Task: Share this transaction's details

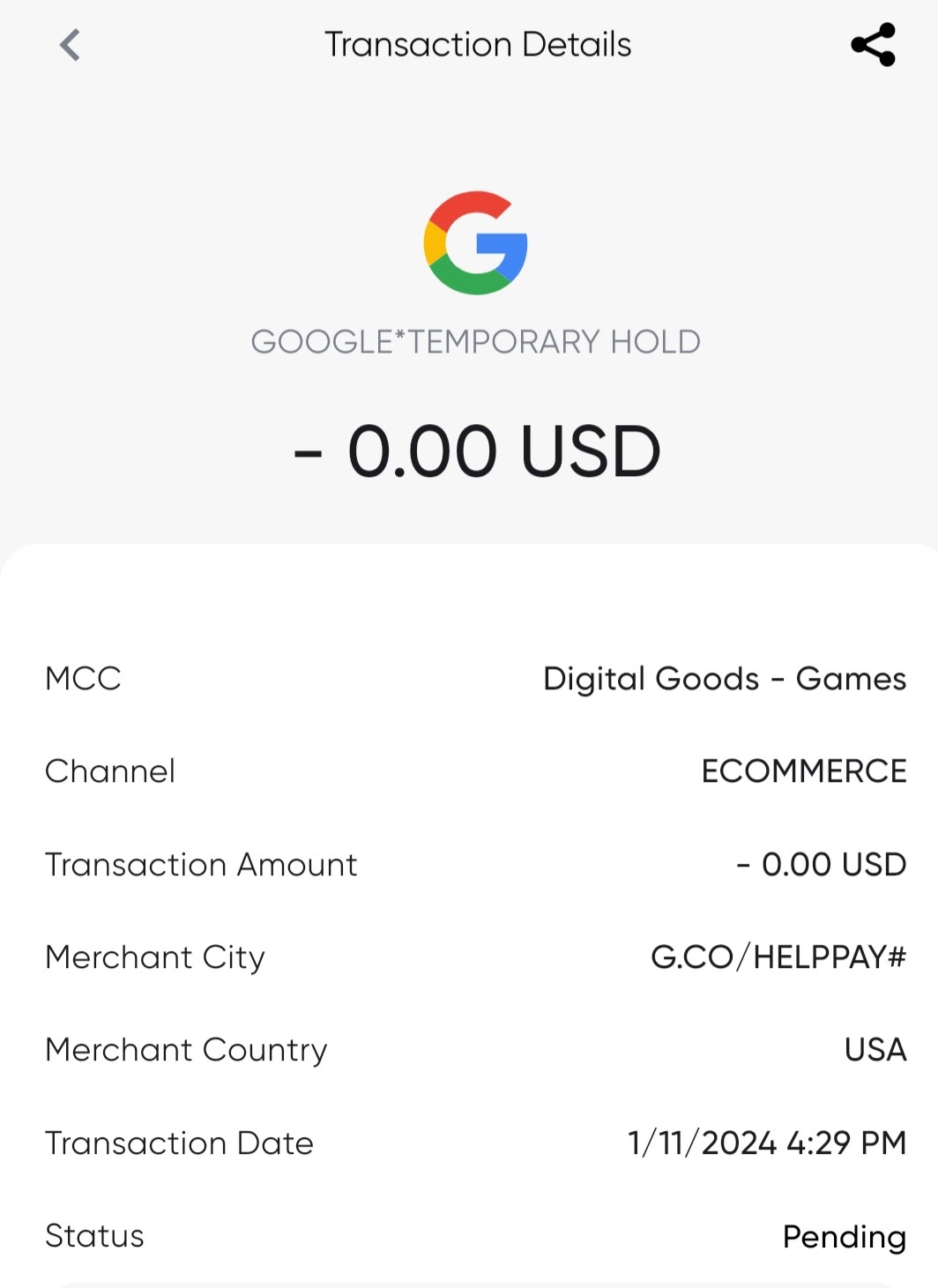Action: tap(873, 45)
